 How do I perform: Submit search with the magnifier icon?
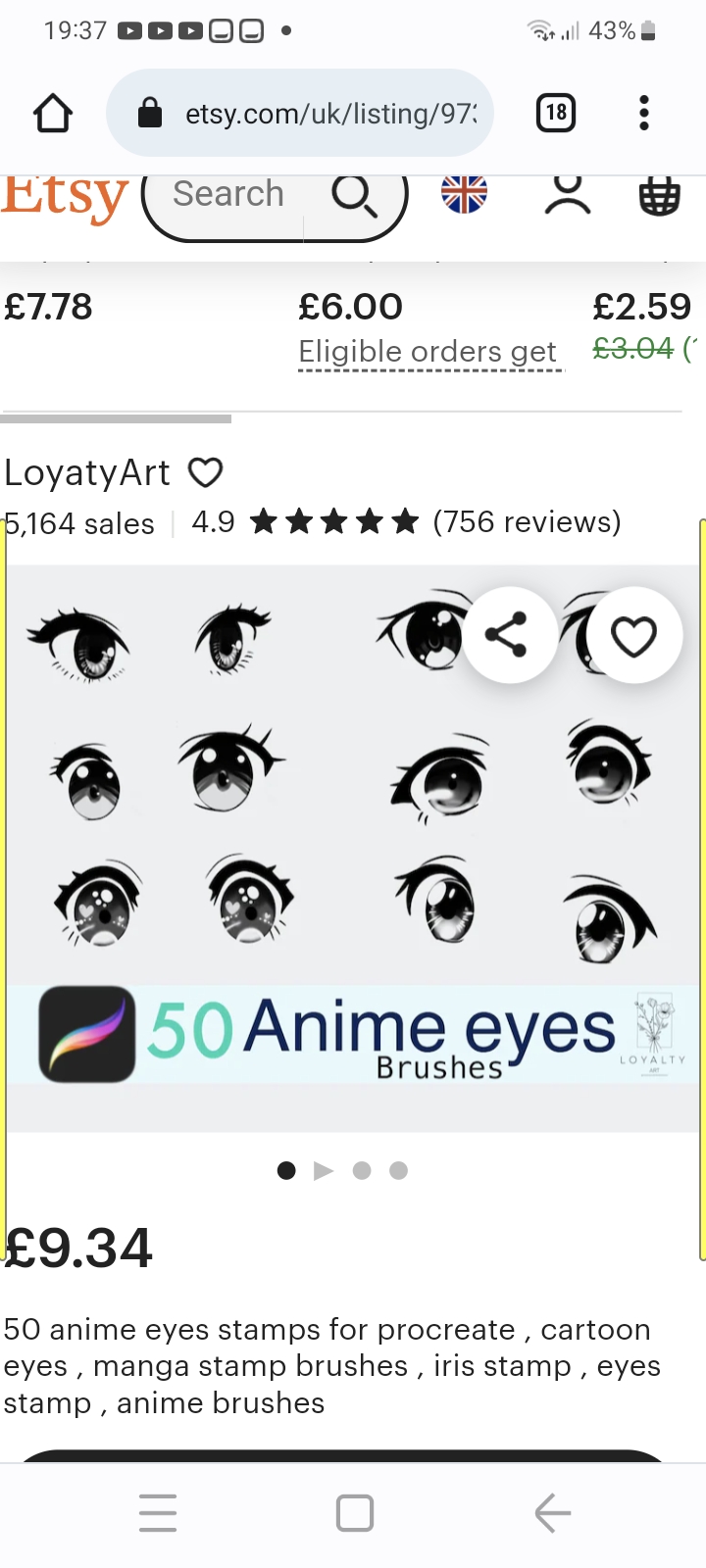354,196
